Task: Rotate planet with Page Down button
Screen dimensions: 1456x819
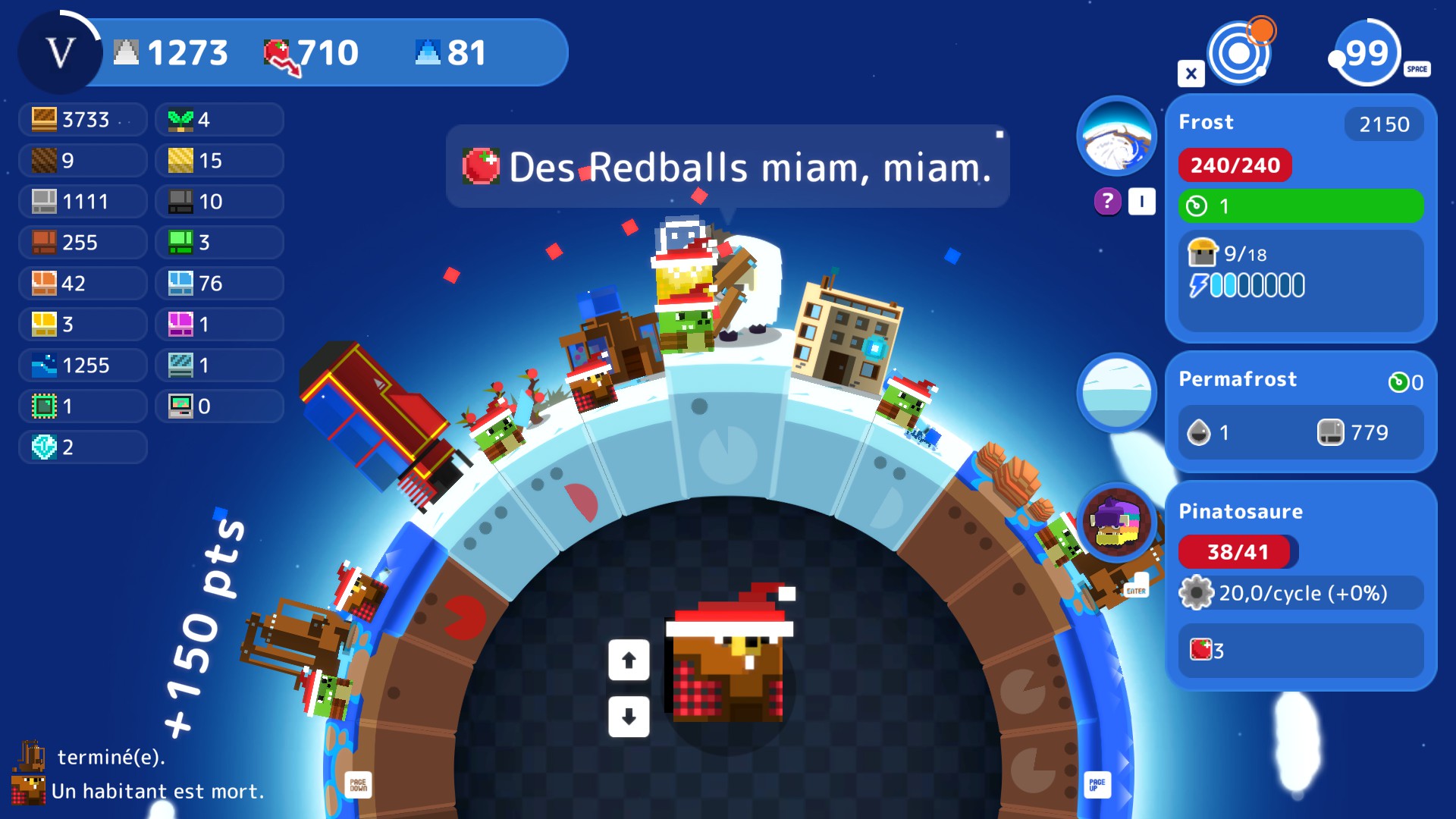Action: [358, 784]
